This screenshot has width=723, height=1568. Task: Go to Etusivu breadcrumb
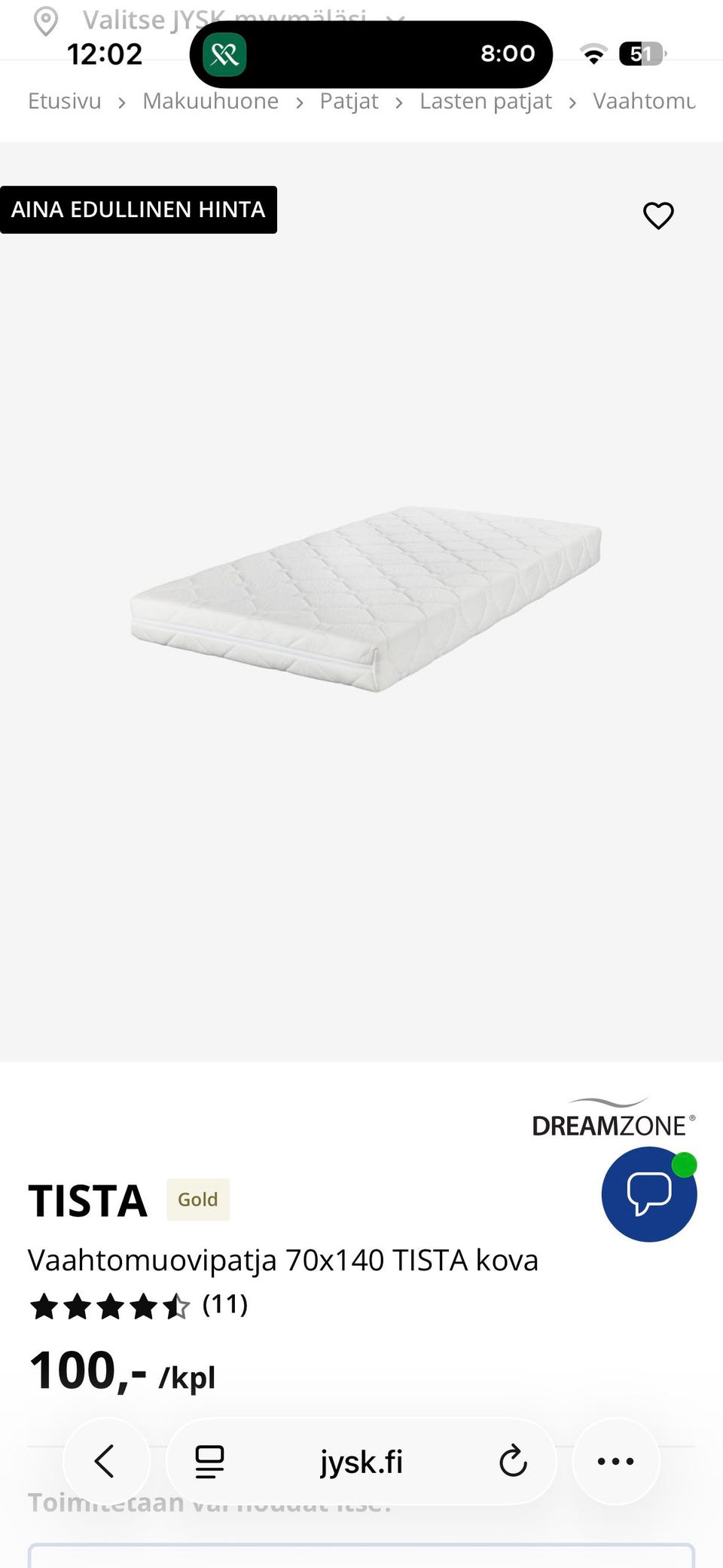pos(65,101)
